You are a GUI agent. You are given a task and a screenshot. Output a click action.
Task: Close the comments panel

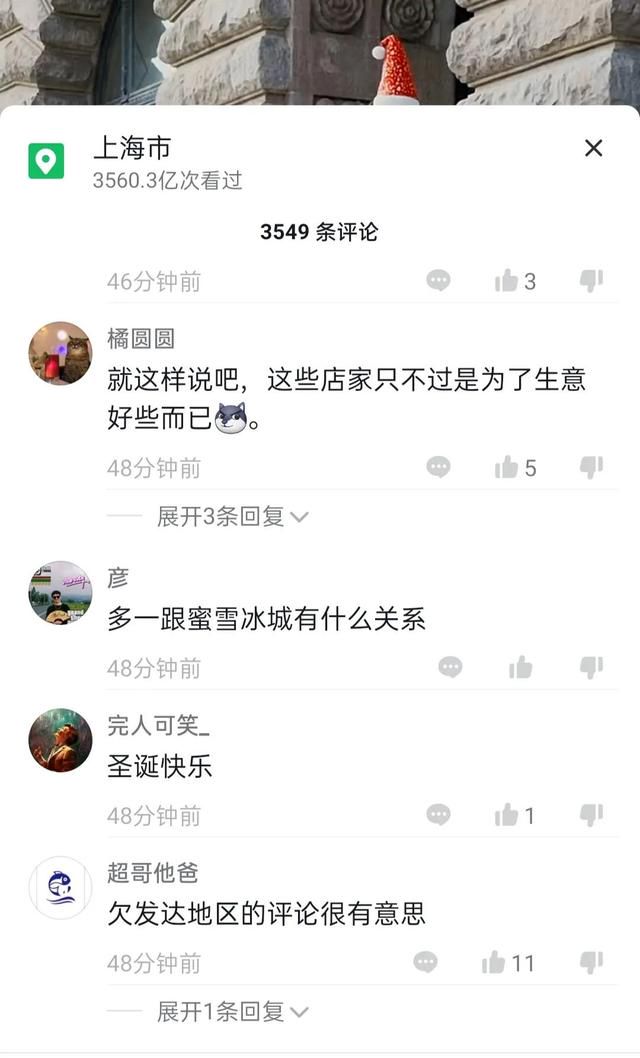[x=593, y=149]
